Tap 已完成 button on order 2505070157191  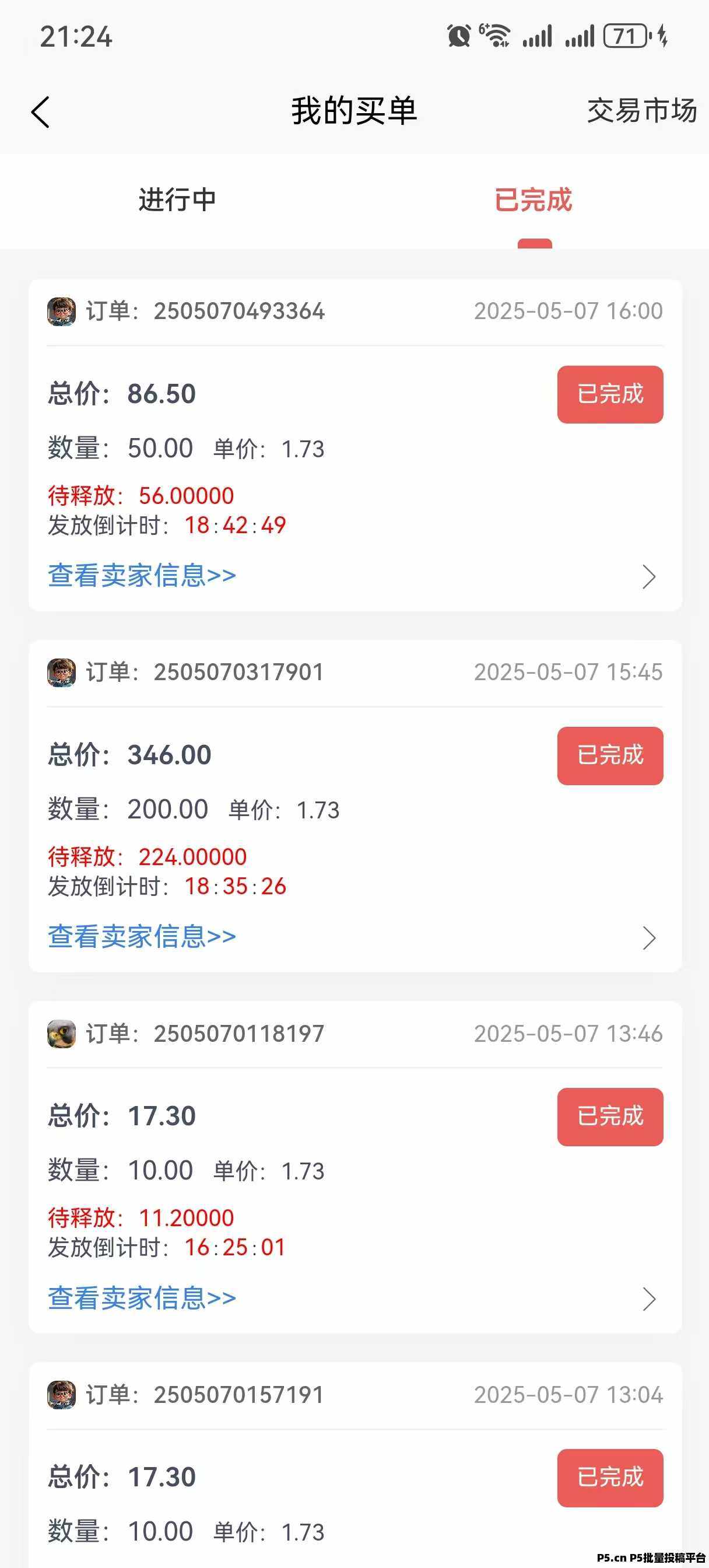click(610, 1478)
